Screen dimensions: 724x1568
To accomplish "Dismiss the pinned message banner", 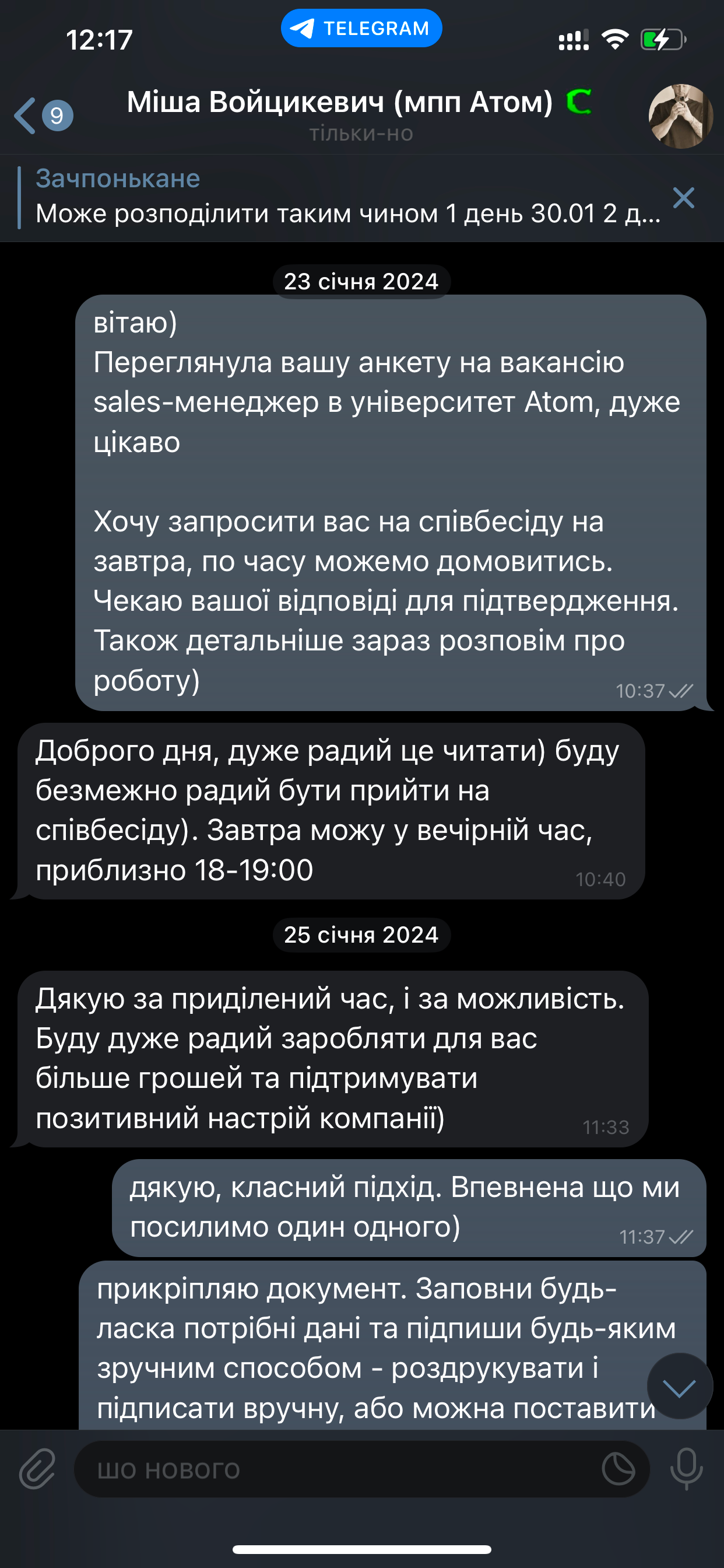I will tap(683, 198).
